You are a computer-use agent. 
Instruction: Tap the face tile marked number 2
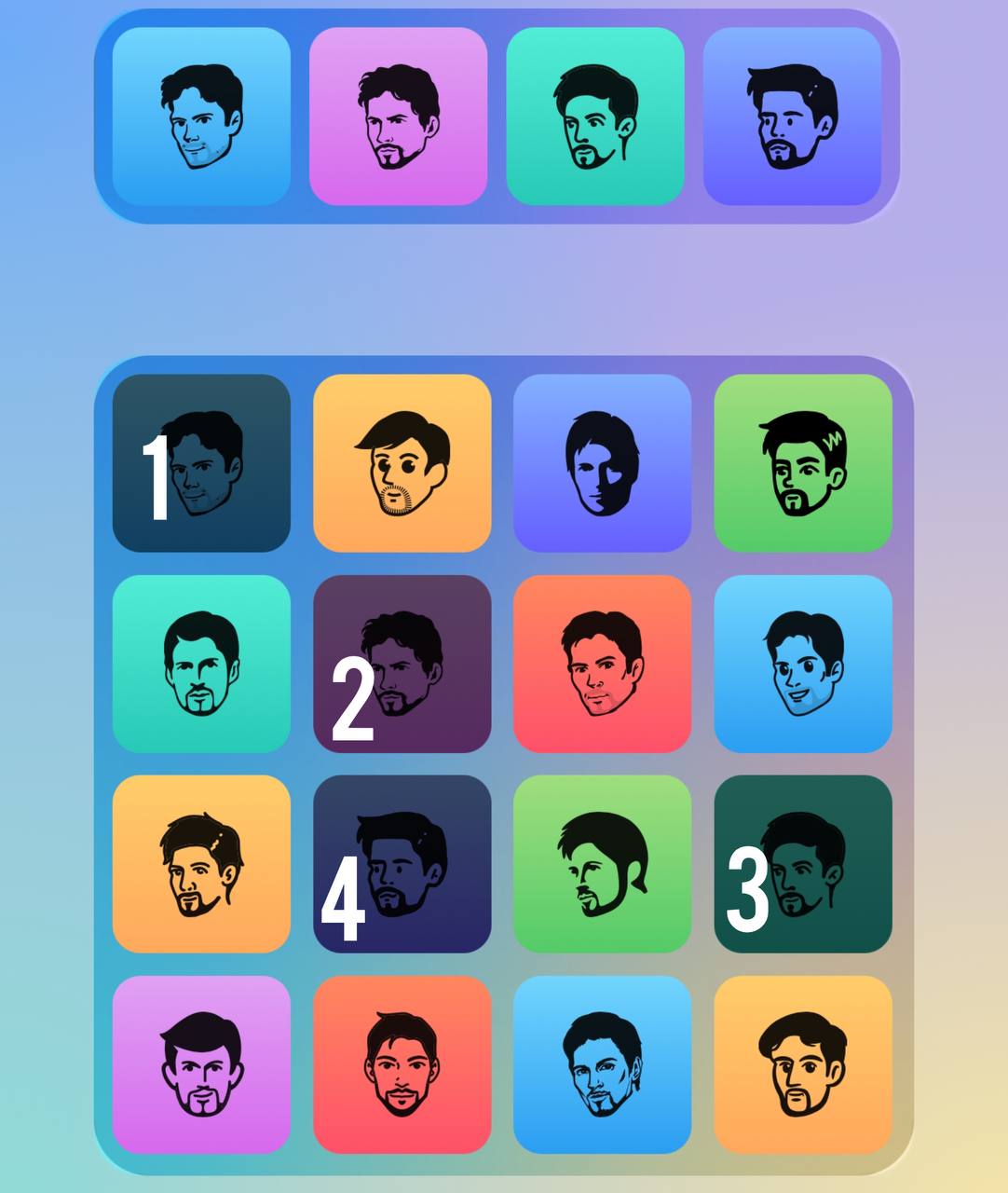(402, 664)
